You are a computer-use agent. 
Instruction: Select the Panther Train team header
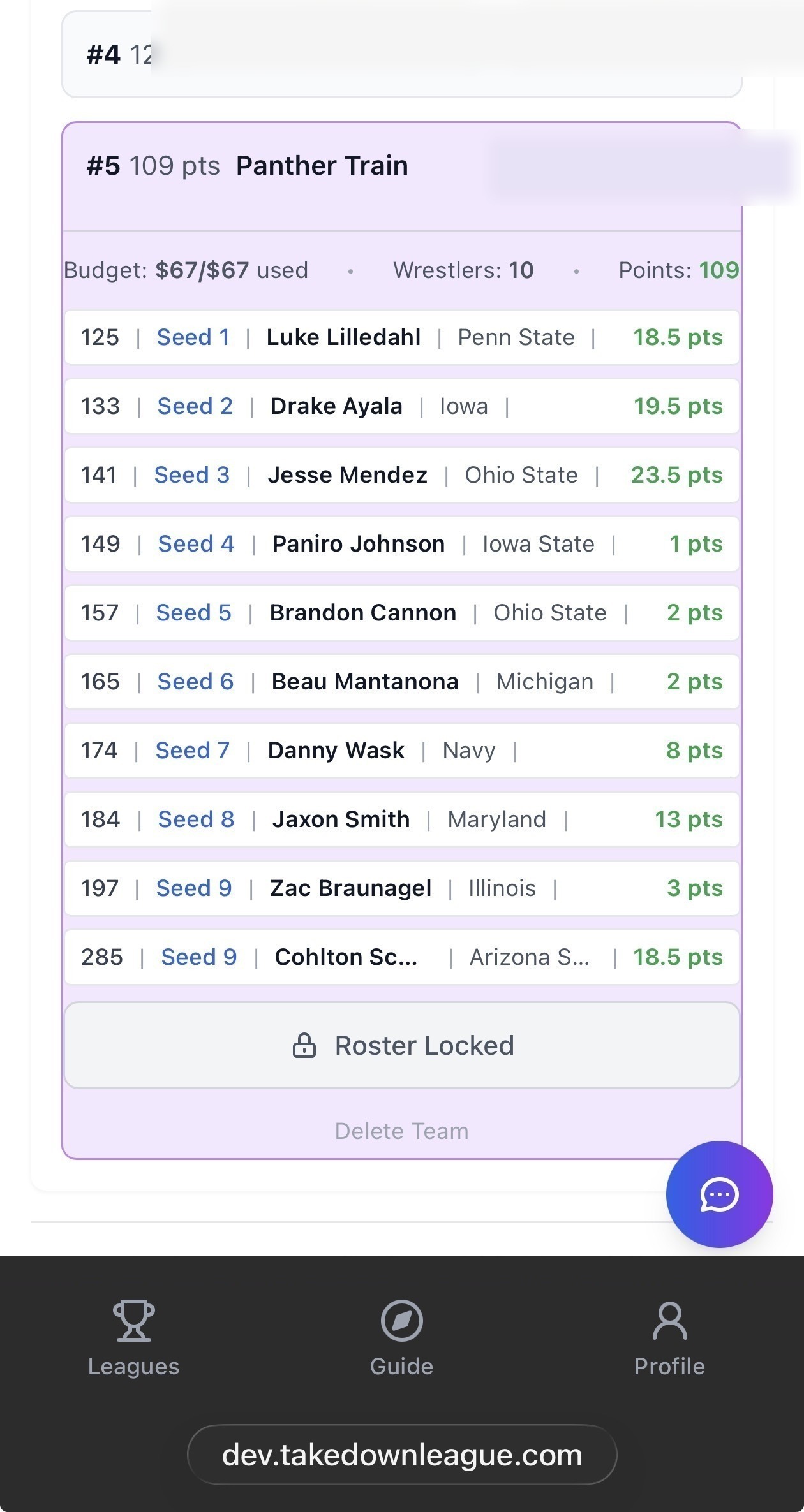click(x=322, y=165)
